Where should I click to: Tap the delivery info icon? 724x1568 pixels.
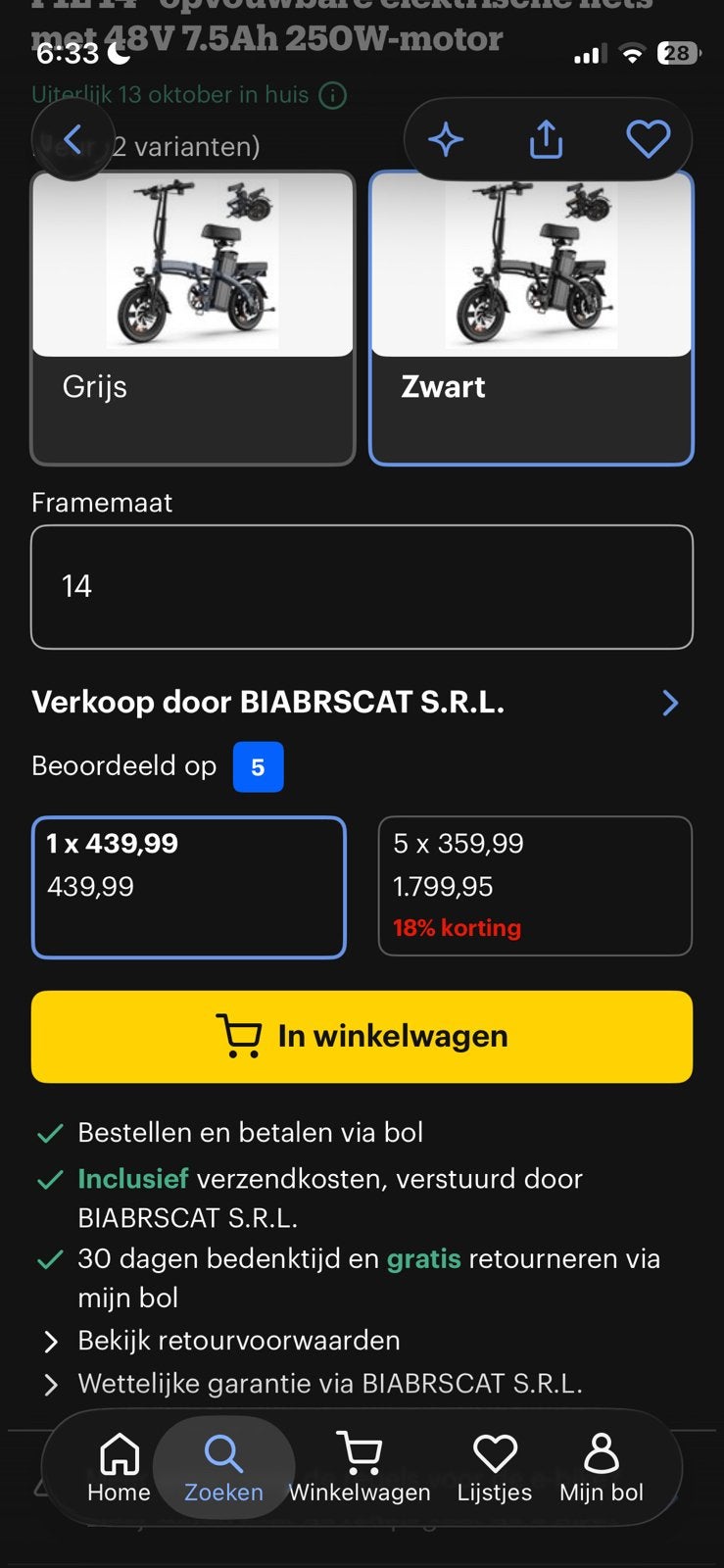[x=333, y=95]
